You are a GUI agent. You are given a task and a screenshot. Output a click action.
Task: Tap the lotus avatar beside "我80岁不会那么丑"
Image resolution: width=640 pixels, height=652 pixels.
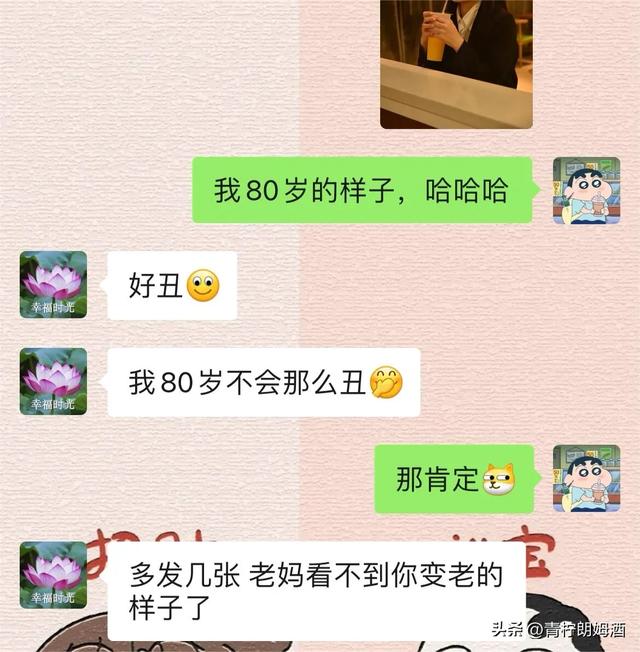click(53, 381)
